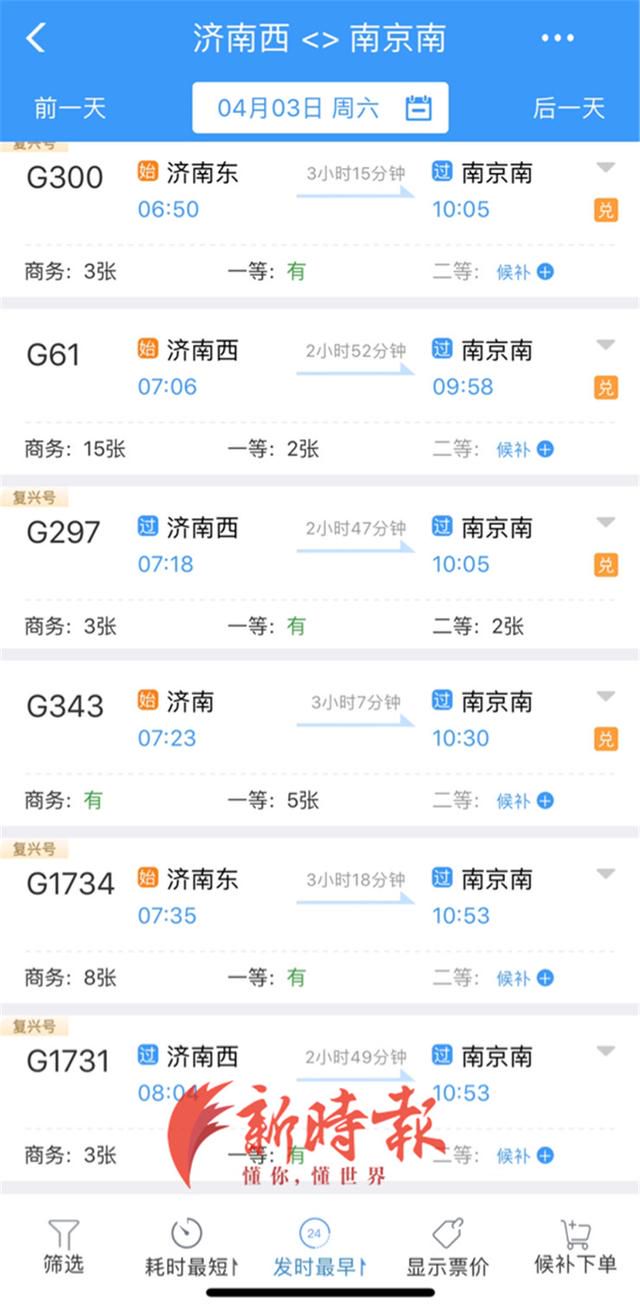Expand the arrow on the G1734 row
Screen dimensions: 640x1311
606,874
